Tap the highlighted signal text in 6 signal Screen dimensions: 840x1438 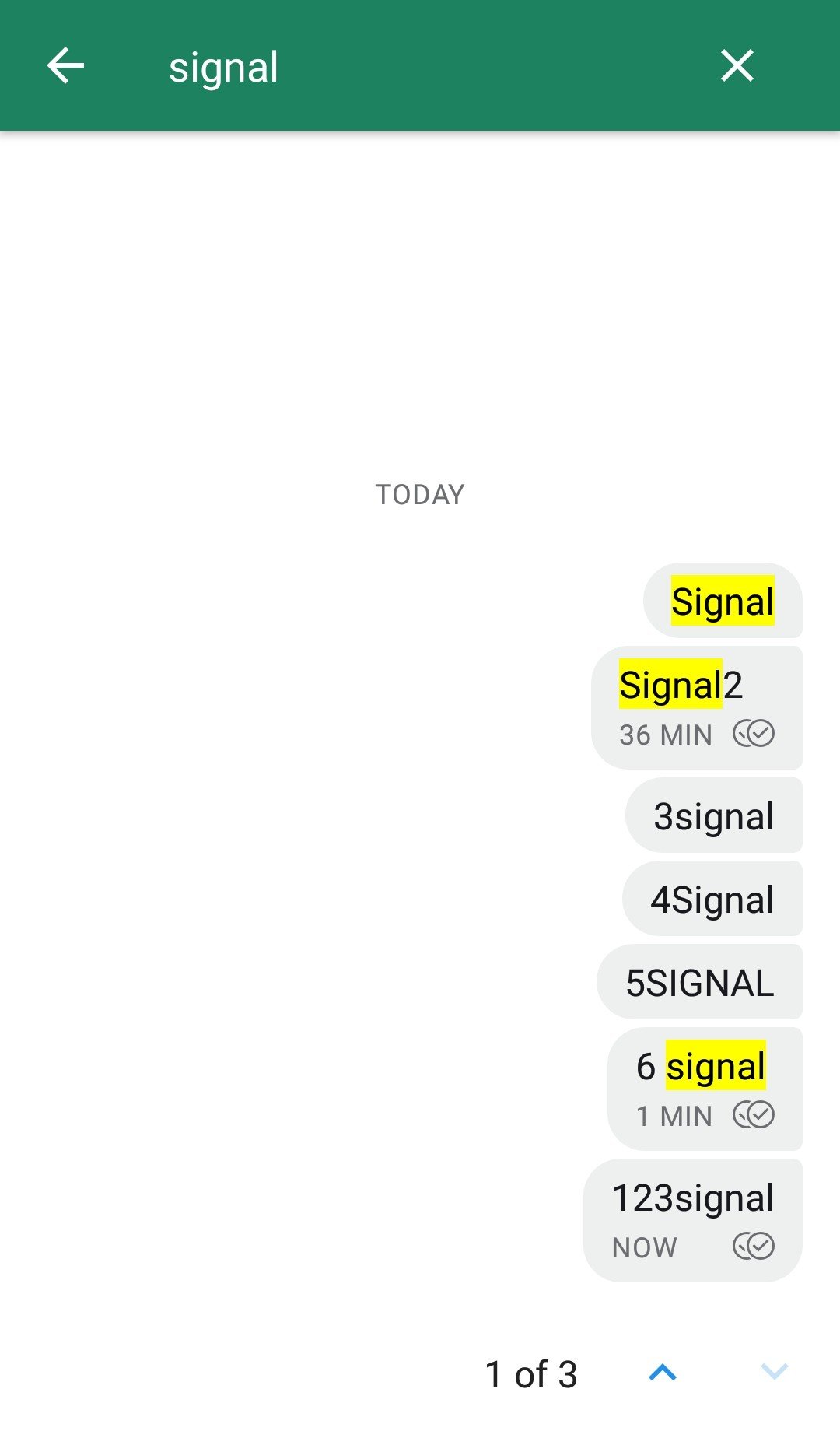[719, 1066]
